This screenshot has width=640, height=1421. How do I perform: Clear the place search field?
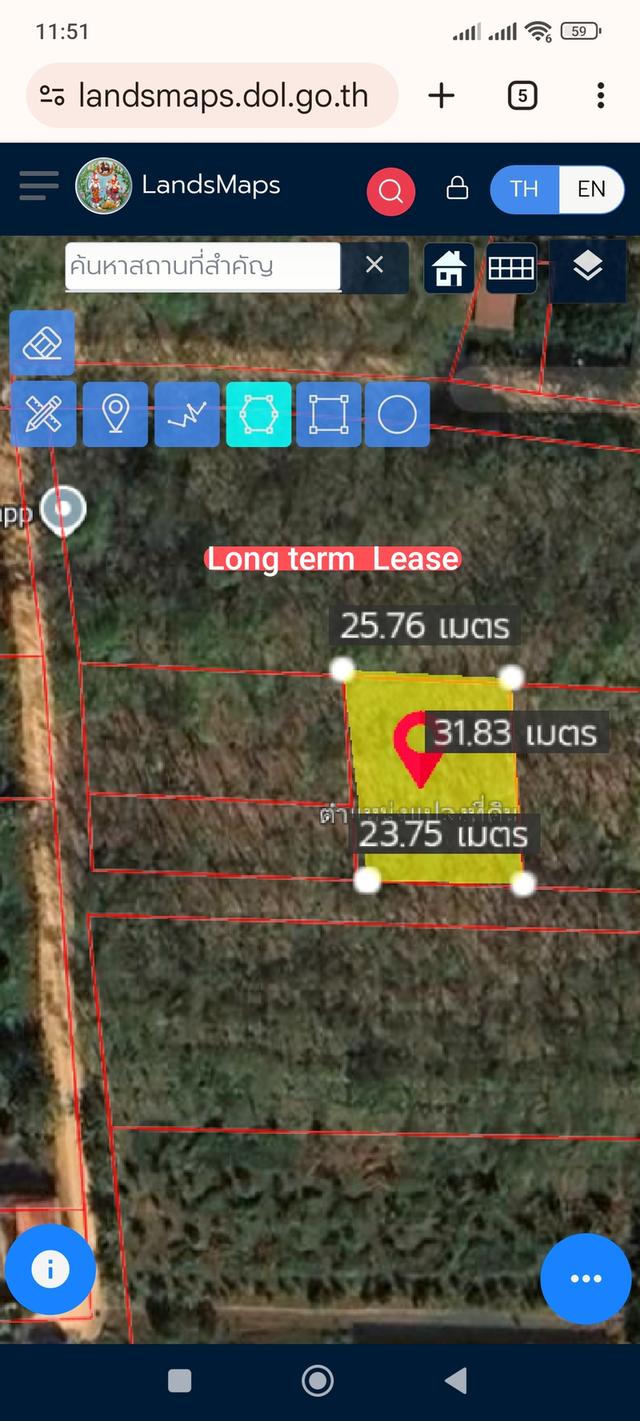tap(374, 265)
